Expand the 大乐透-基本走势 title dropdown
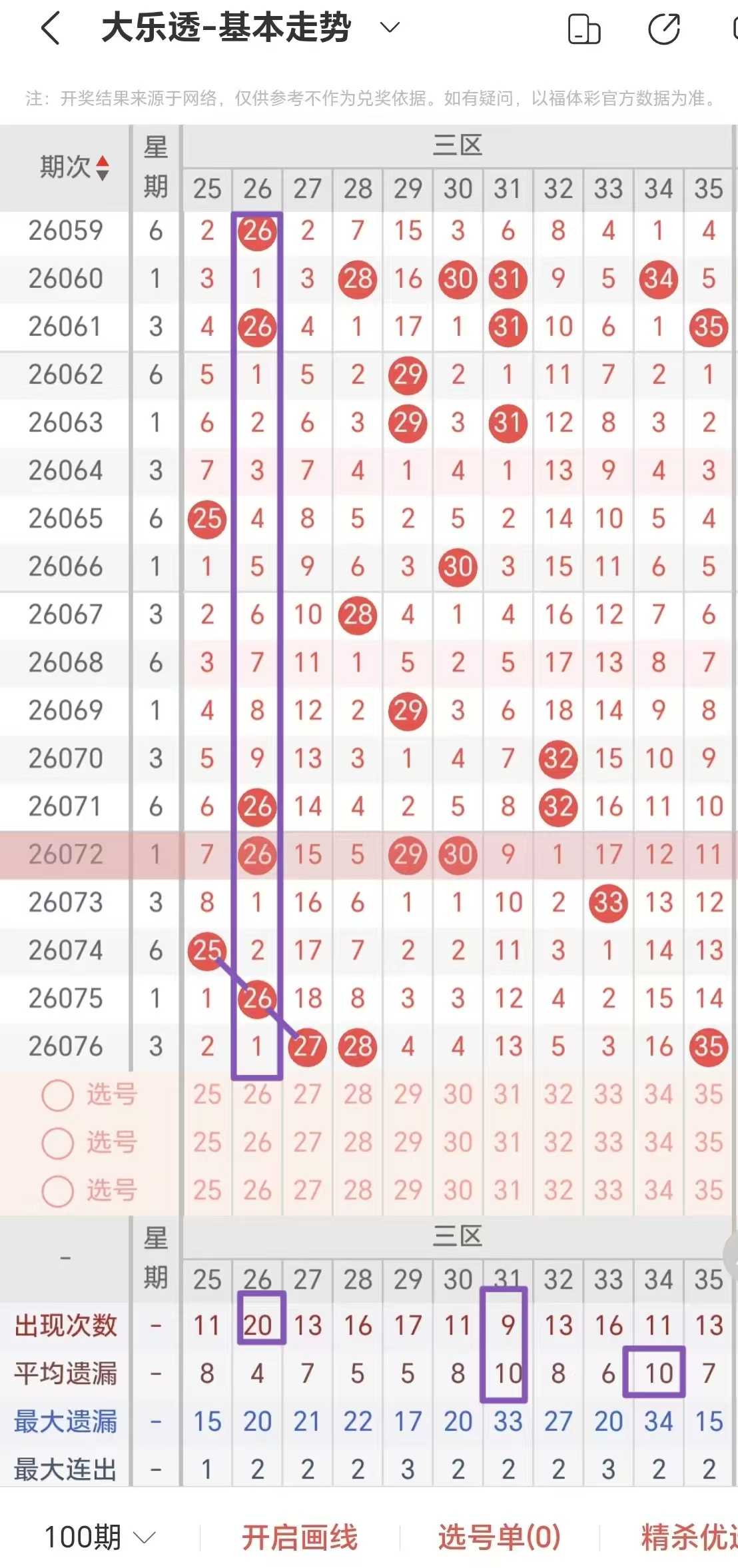Image resolution: width=738 pixels, height=1568 pixels. [x=390, y=27]
